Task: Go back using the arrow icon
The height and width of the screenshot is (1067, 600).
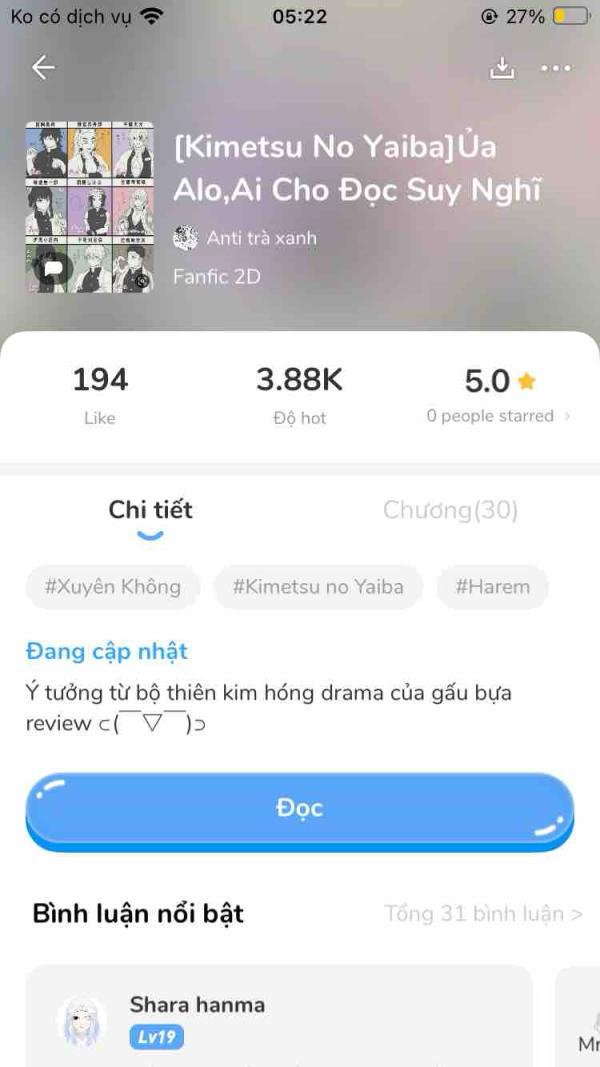Action: (x=43, y=68)
